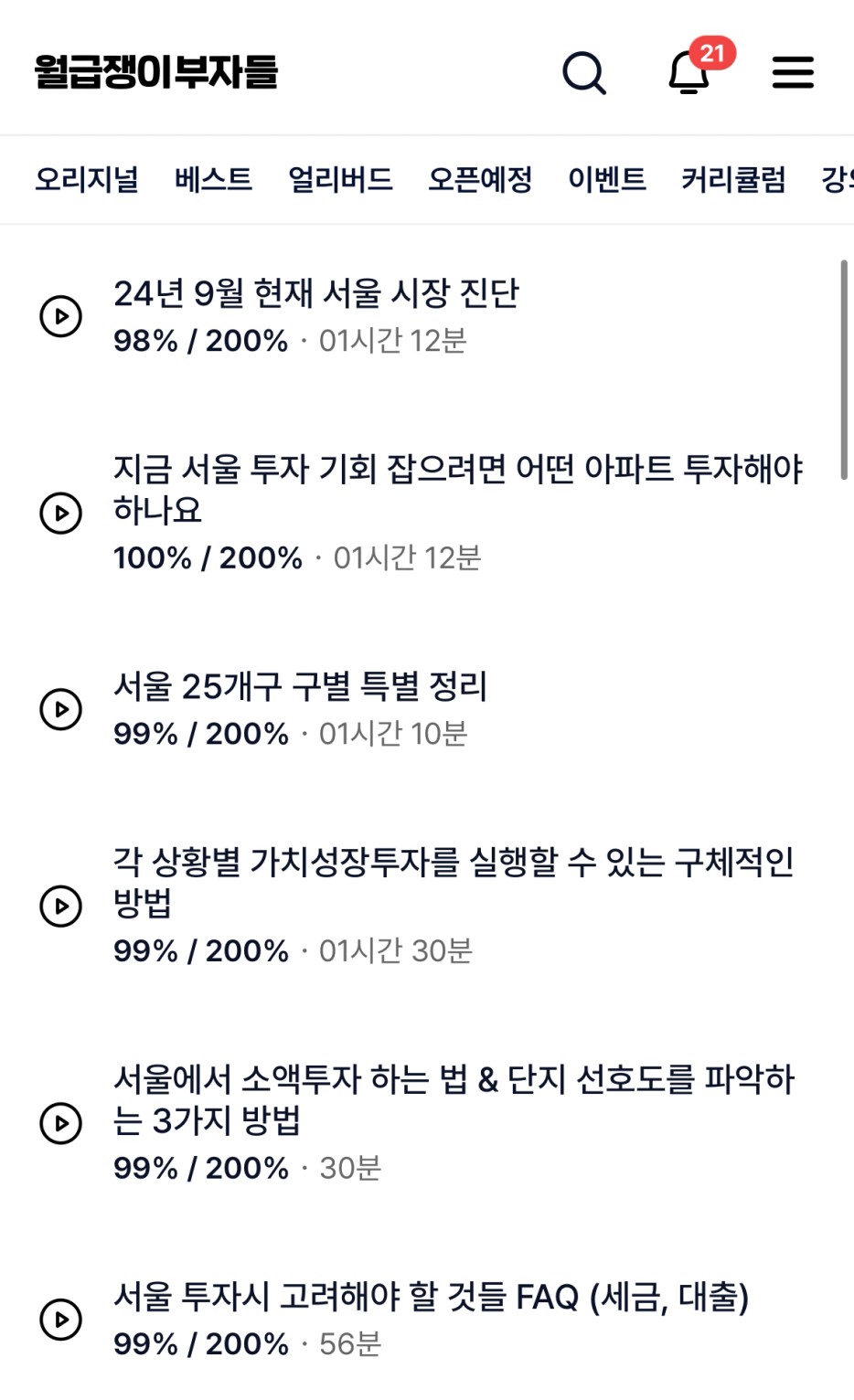Play 서울 25개구 구별 특별 정리

61,709
